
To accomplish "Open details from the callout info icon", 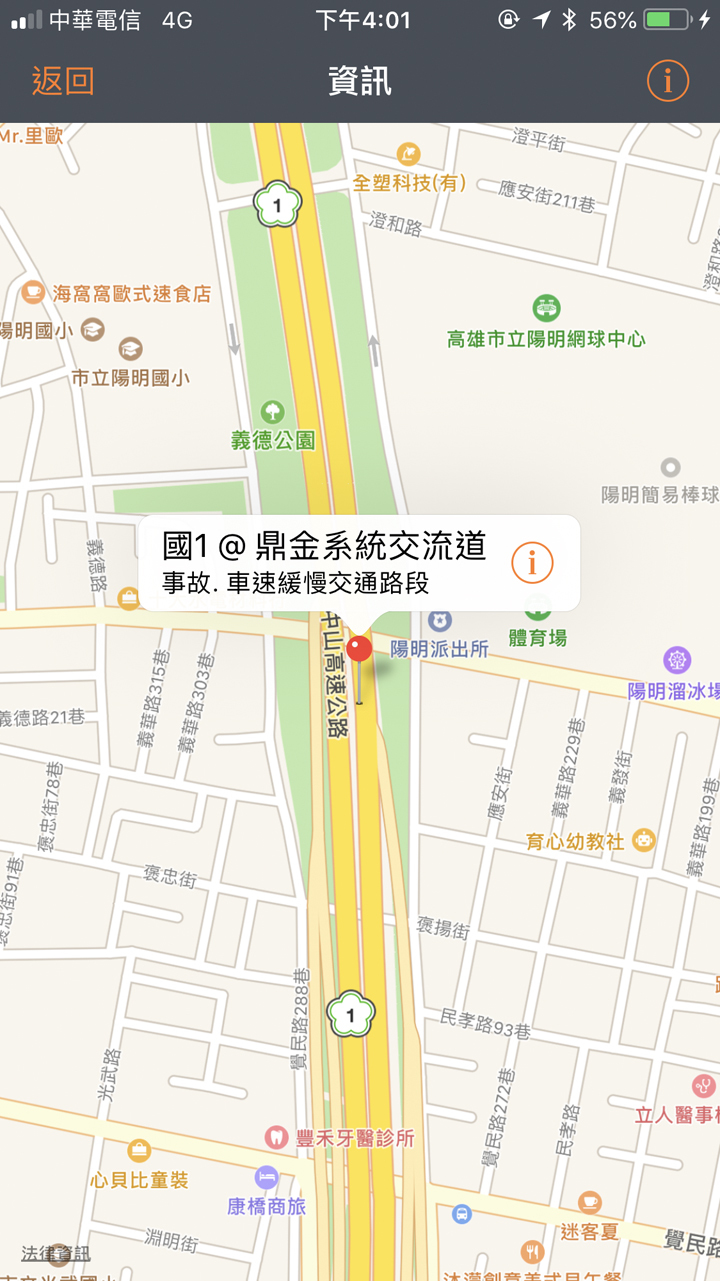I will click(532, 563).
